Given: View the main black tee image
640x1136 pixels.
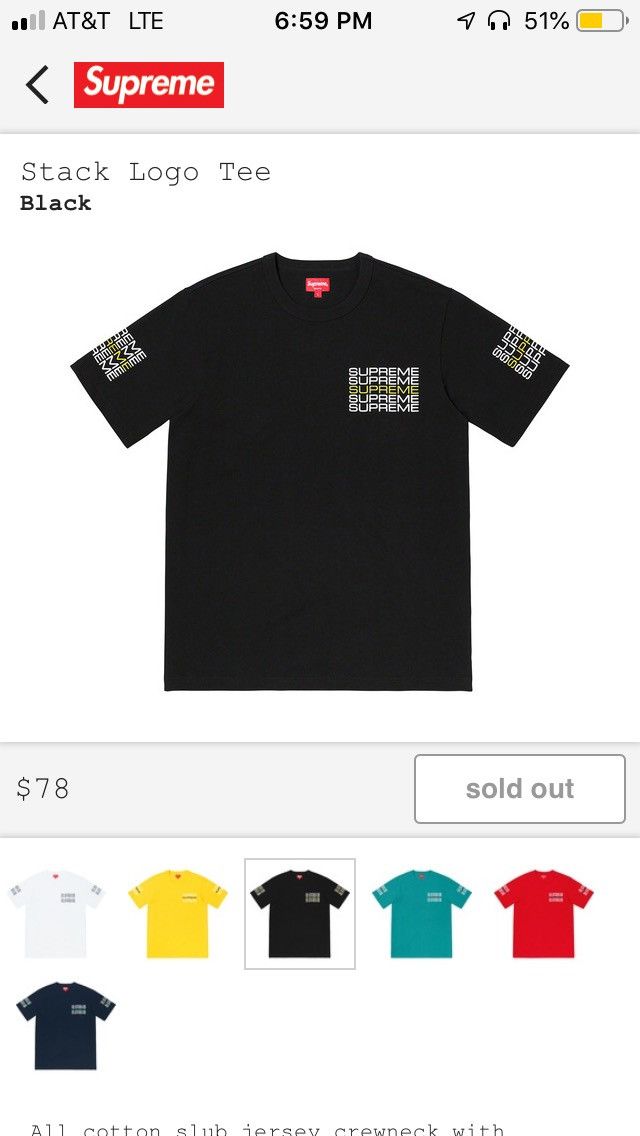Looking at the screenshot, I should click(320, 470).
